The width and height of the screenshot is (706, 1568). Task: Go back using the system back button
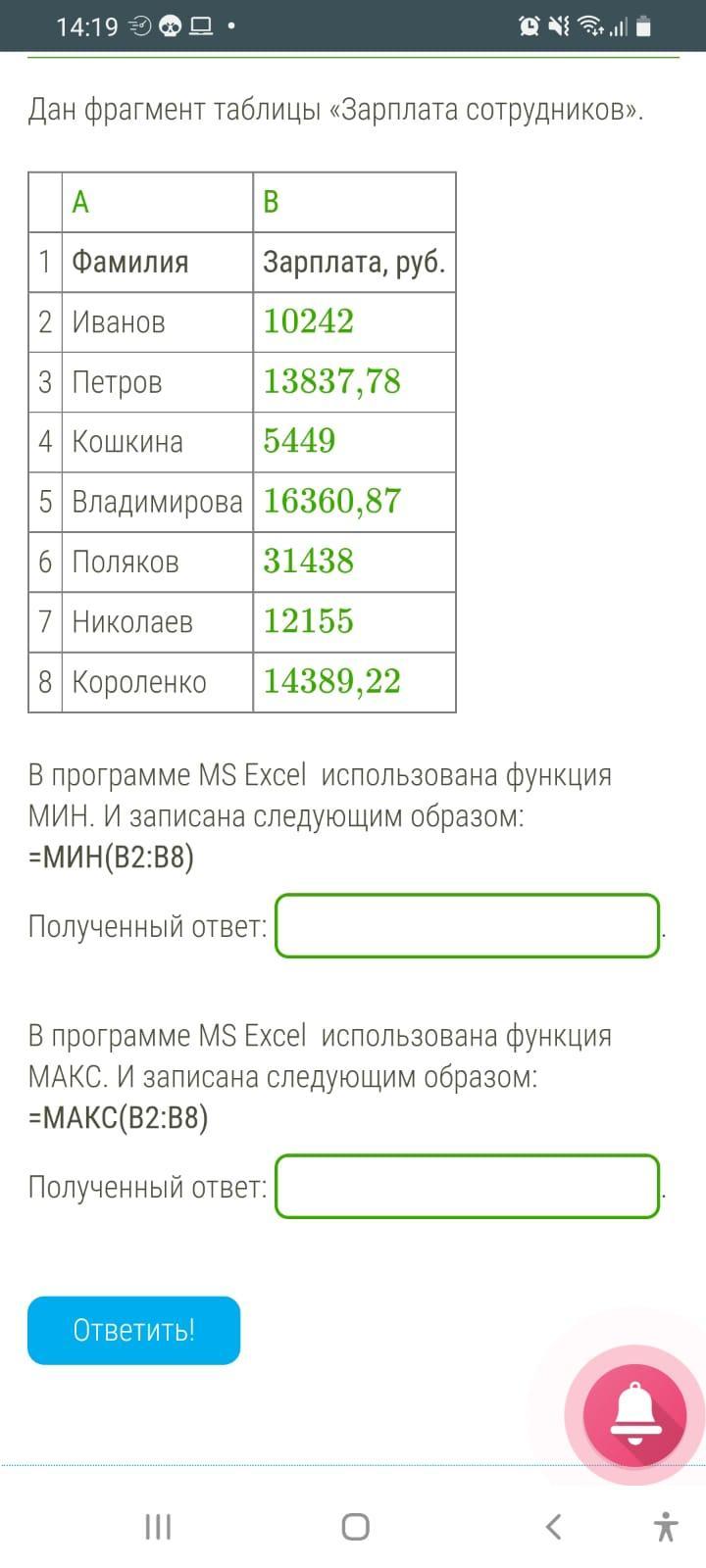click(x=553, y=1526)
